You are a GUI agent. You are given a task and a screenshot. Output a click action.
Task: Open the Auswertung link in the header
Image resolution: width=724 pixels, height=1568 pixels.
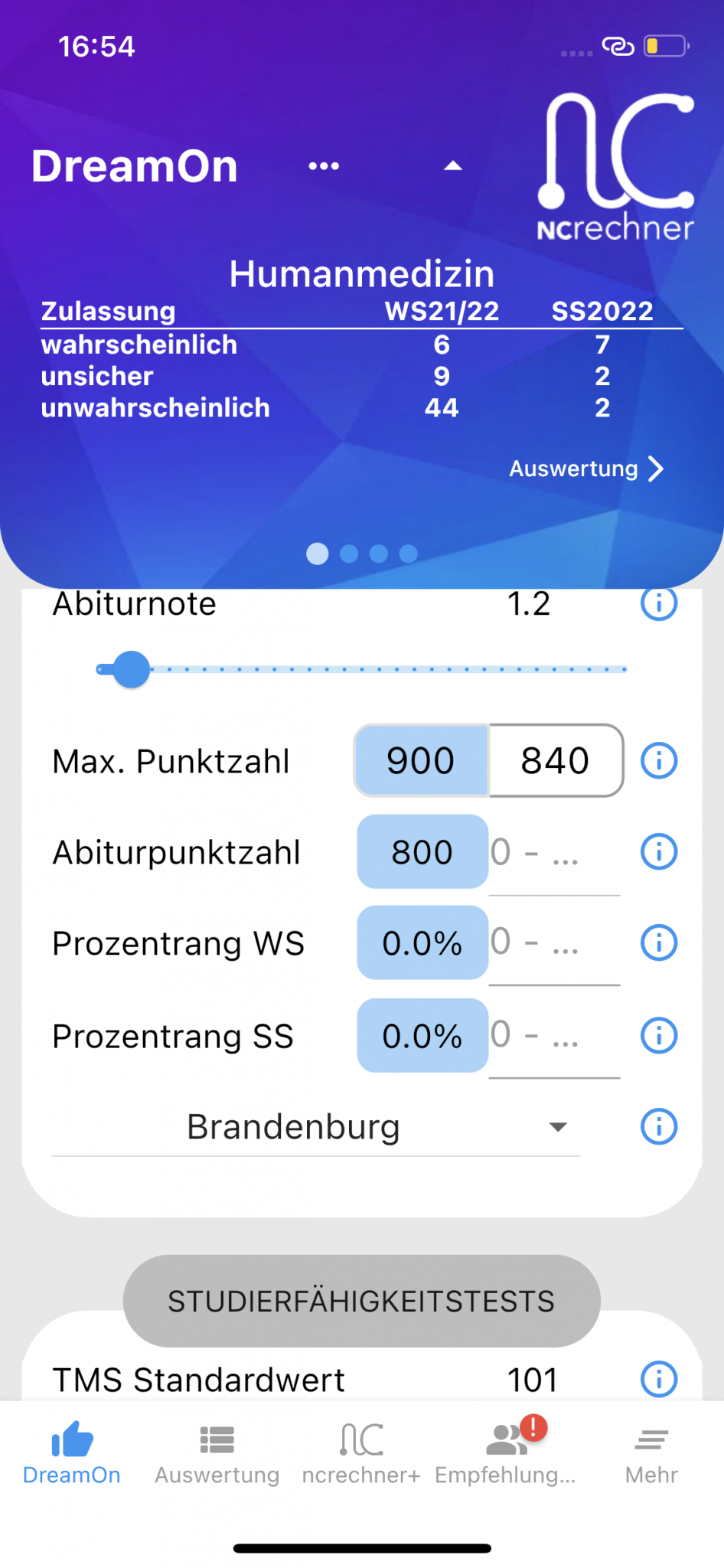585,469
